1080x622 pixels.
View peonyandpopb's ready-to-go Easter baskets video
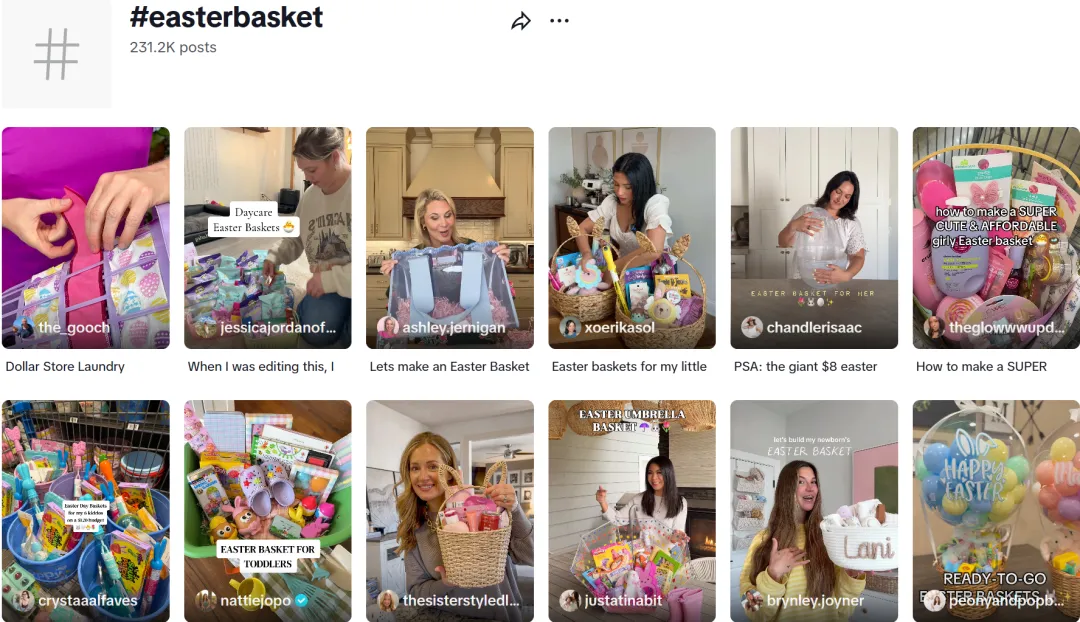pos(996,510)
